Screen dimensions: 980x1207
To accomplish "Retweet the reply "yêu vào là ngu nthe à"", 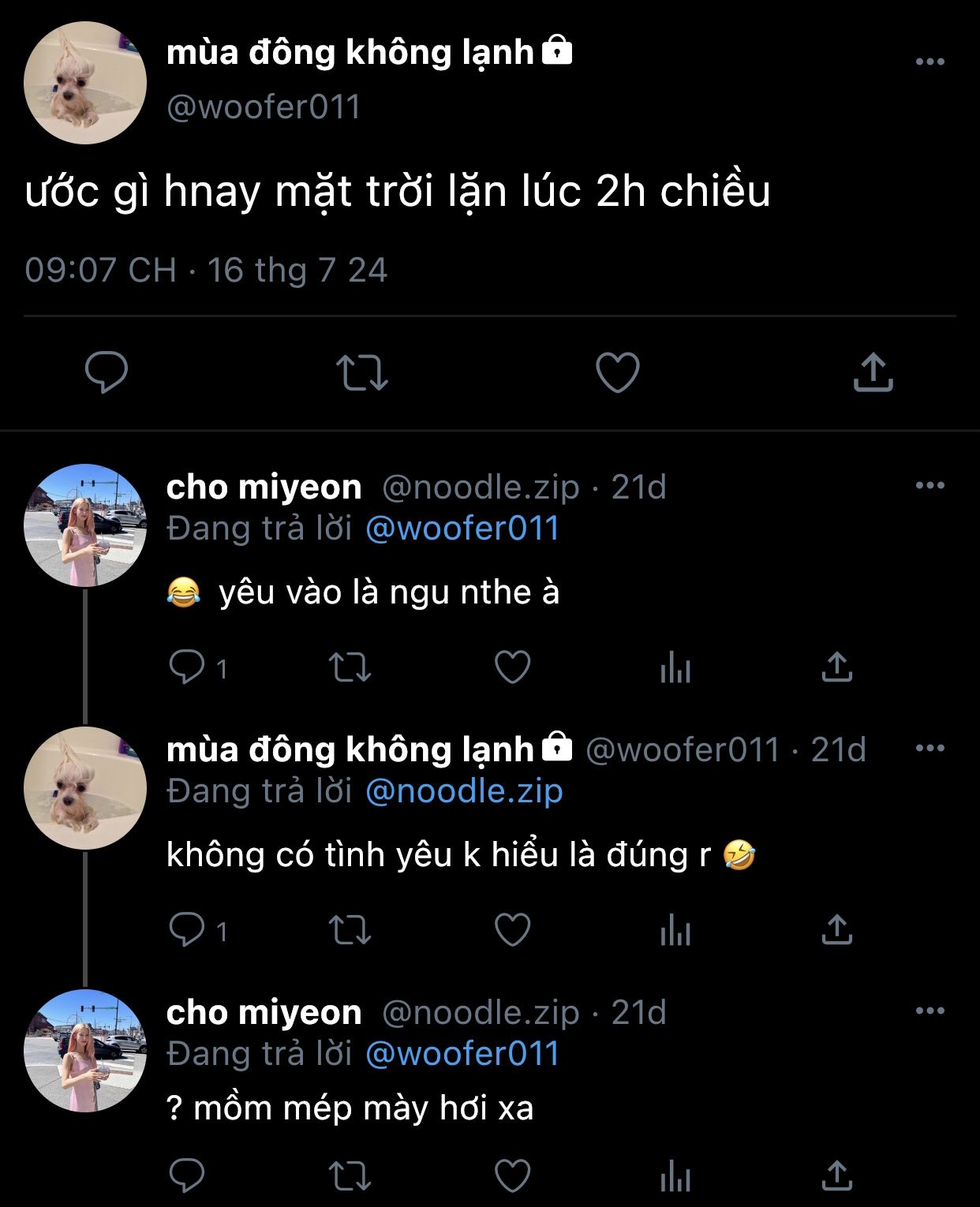I will click(350, 667).
